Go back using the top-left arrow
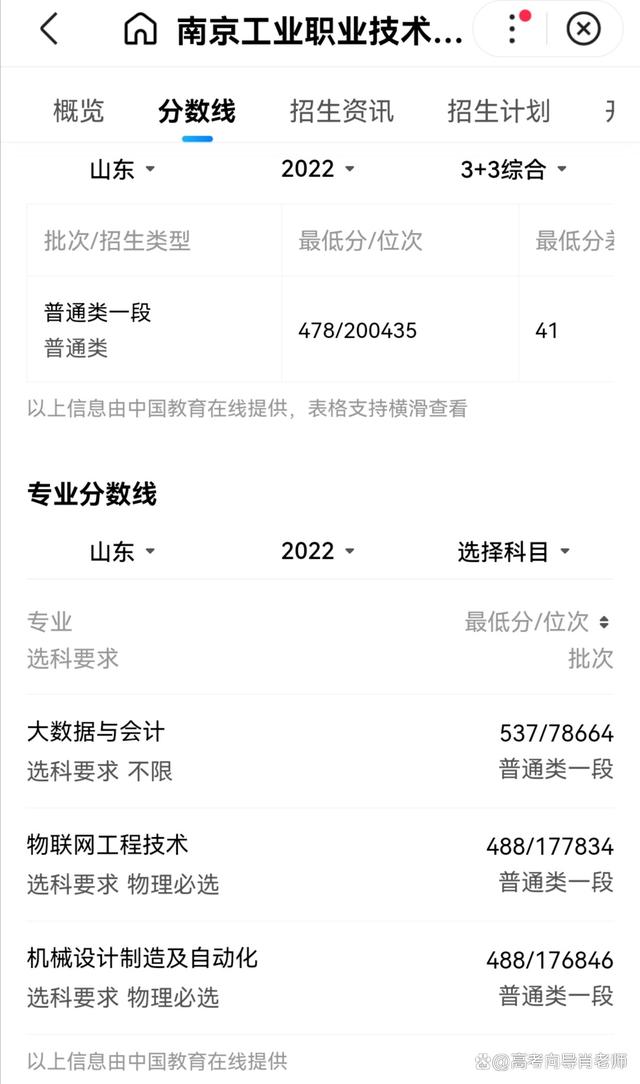 [x=49, y=29]
